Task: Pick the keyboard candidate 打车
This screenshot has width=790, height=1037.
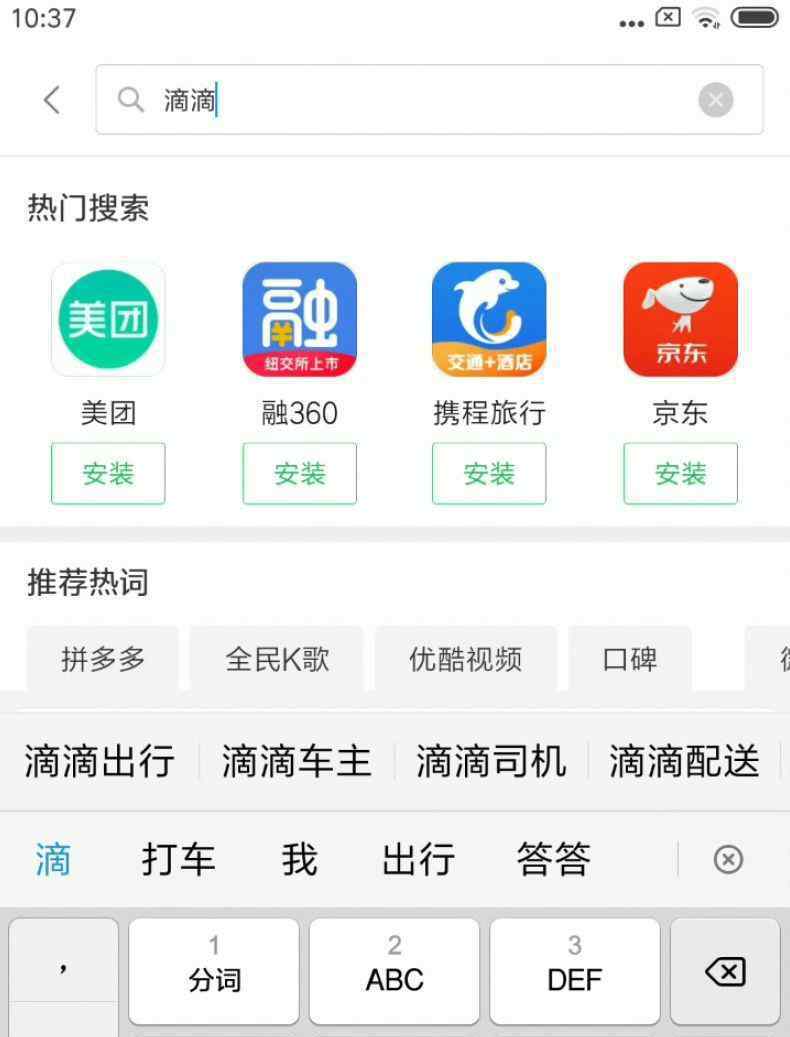Action: (178, 859)
